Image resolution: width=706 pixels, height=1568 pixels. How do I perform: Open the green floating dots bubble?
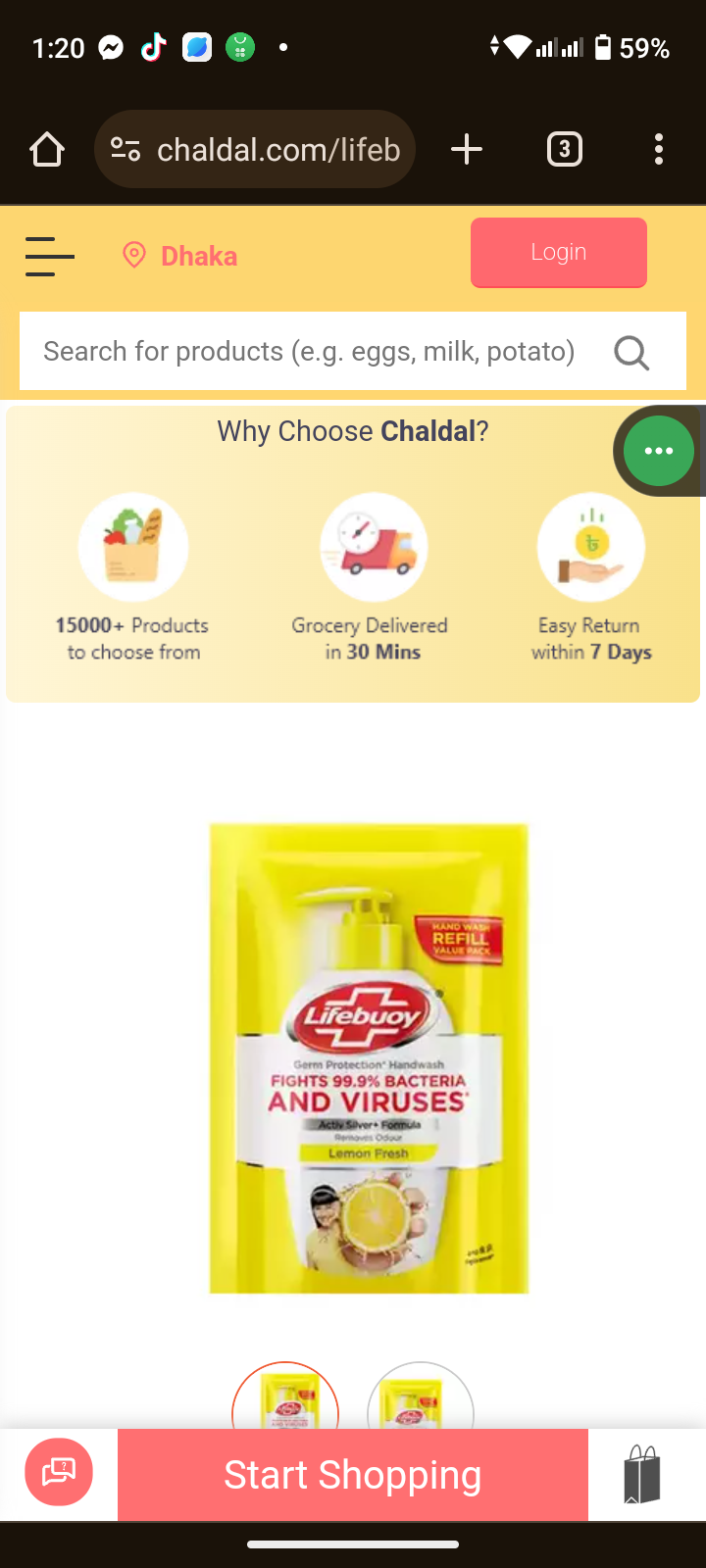click(659, 451)
